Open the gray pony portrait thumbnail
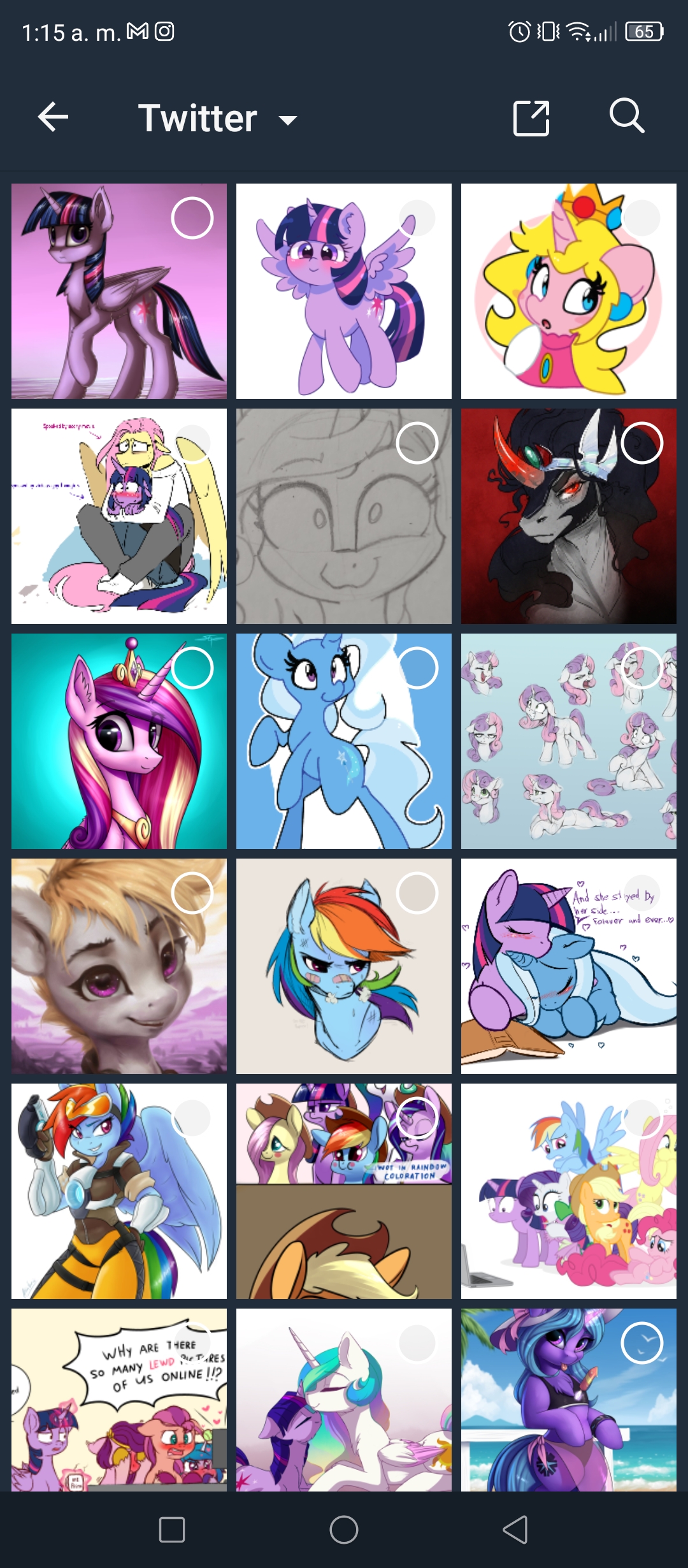The image size is (688, 1568). (x=119, y=966)
